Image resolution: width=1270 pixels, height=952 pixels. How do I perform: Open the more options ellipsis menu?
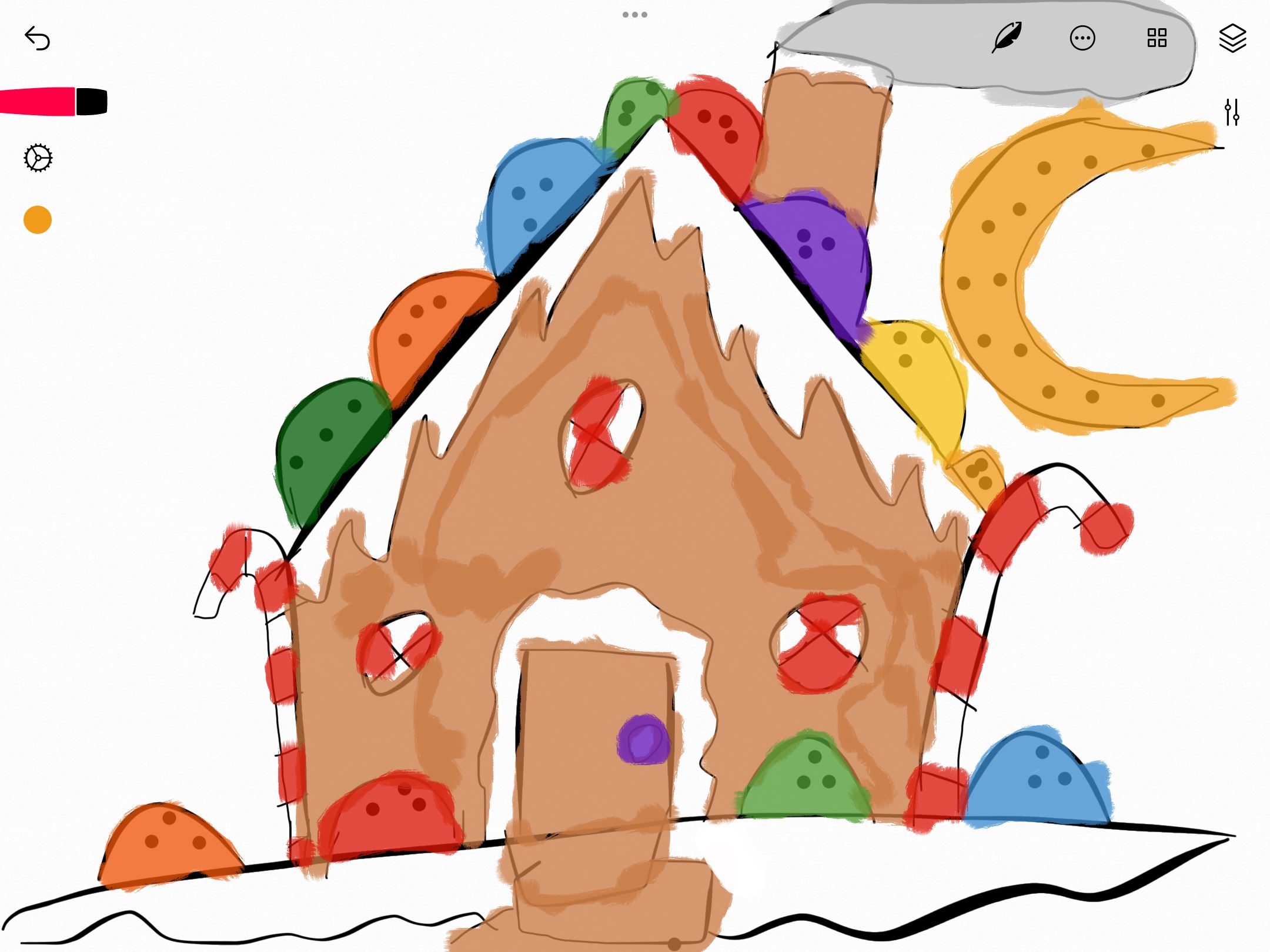[x=1082, y=38]
